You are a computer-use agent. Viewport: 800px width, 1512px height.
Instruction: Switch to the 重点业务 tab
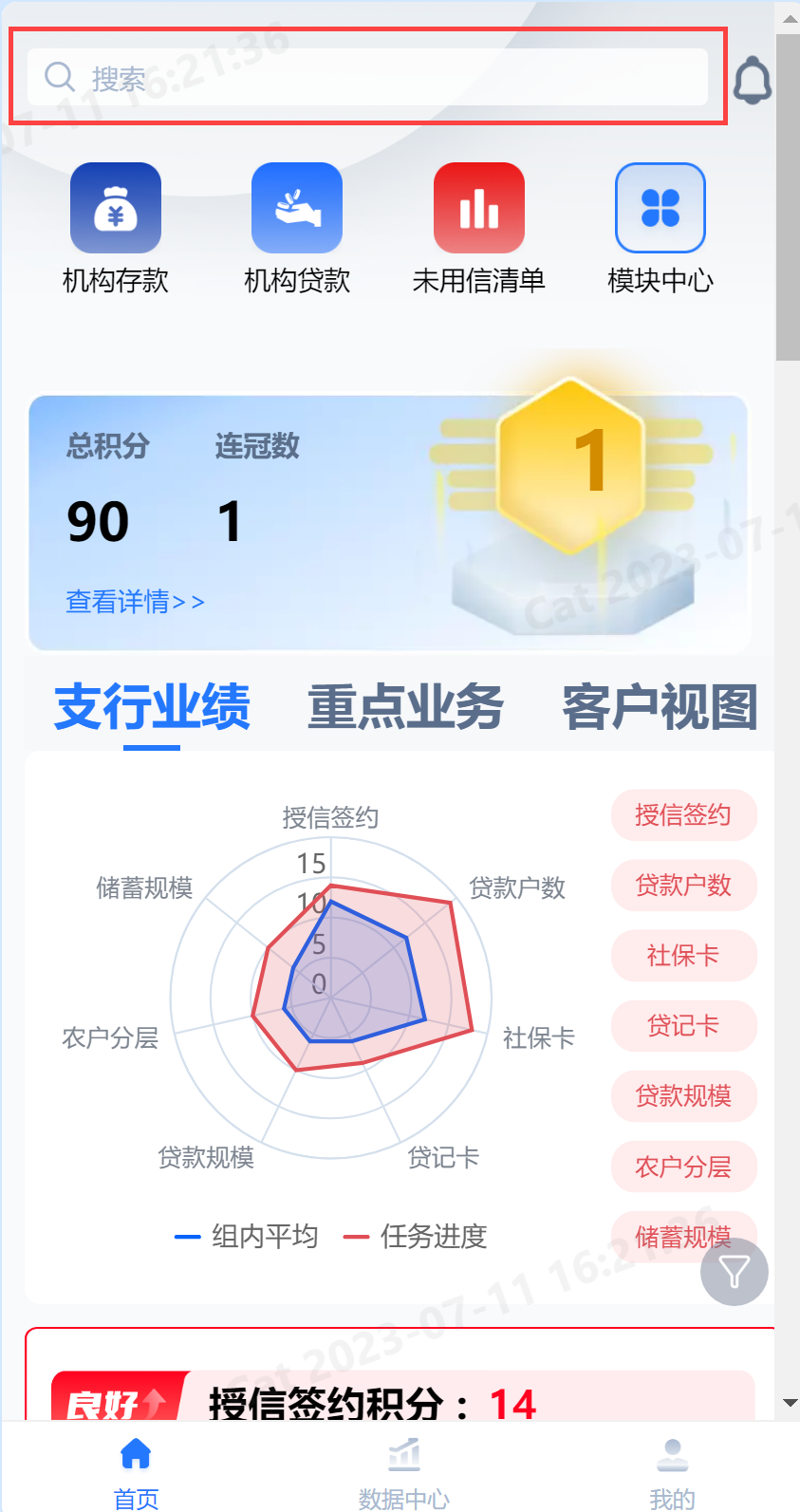[405, 707]
